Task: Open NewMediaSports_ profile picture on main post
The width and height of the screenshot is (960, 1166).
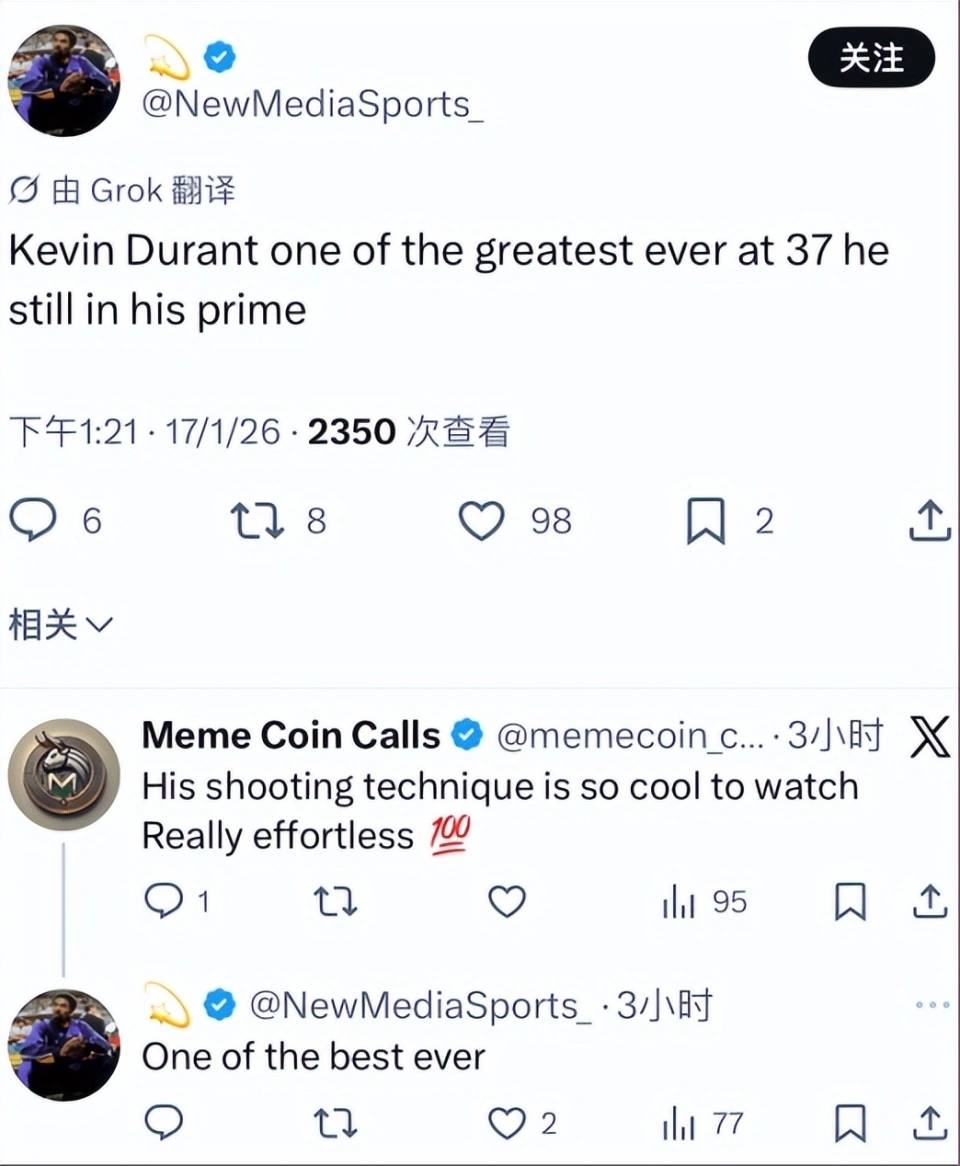Action: coord(64,81)
